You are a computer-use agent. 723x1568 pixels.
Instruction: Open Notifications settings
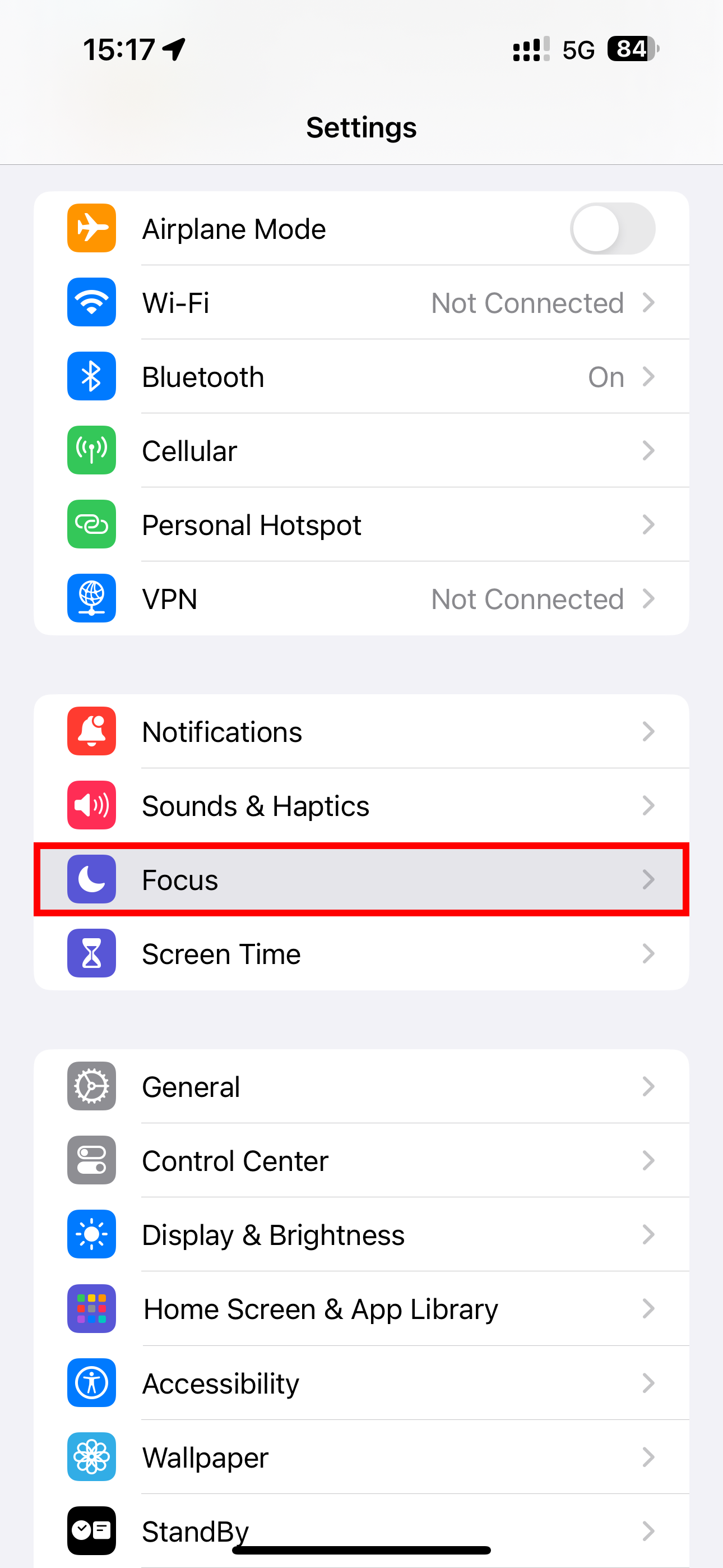tap(361, 732)
